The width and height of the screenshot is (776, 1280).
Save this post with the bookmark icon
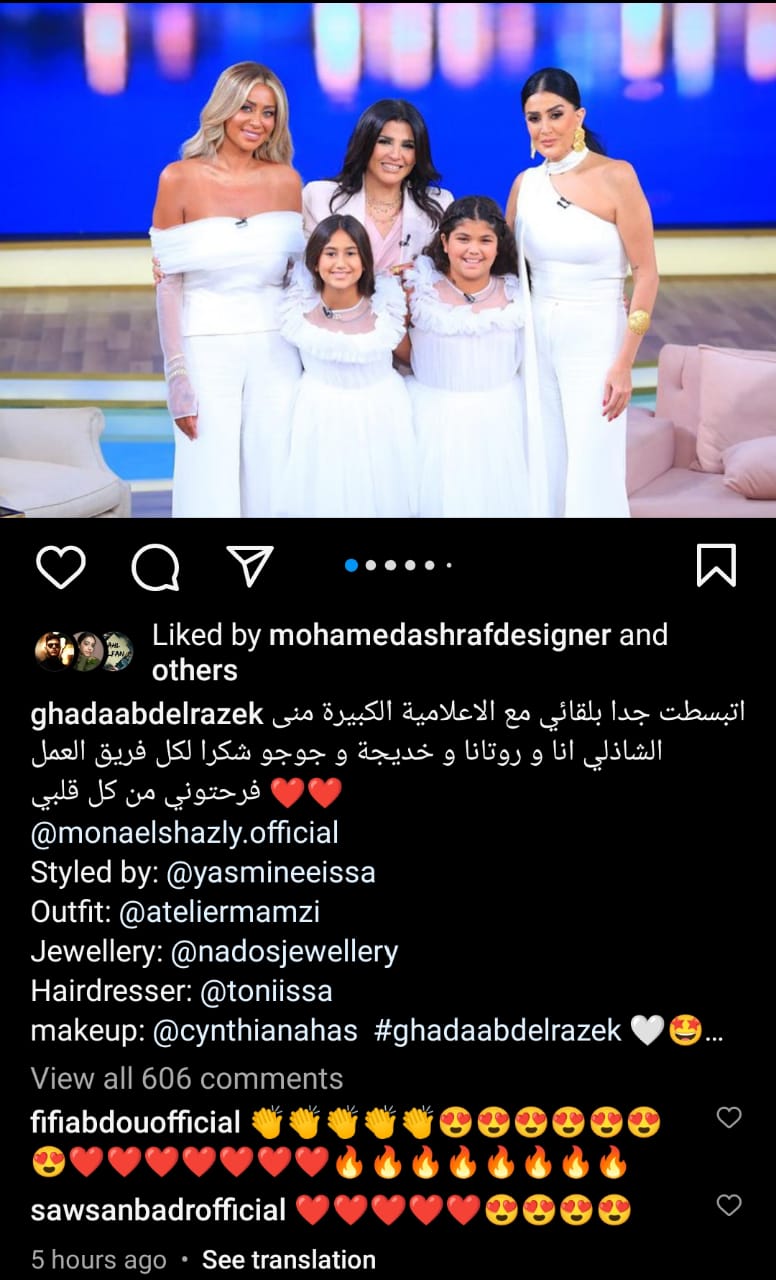click(716, 566)
